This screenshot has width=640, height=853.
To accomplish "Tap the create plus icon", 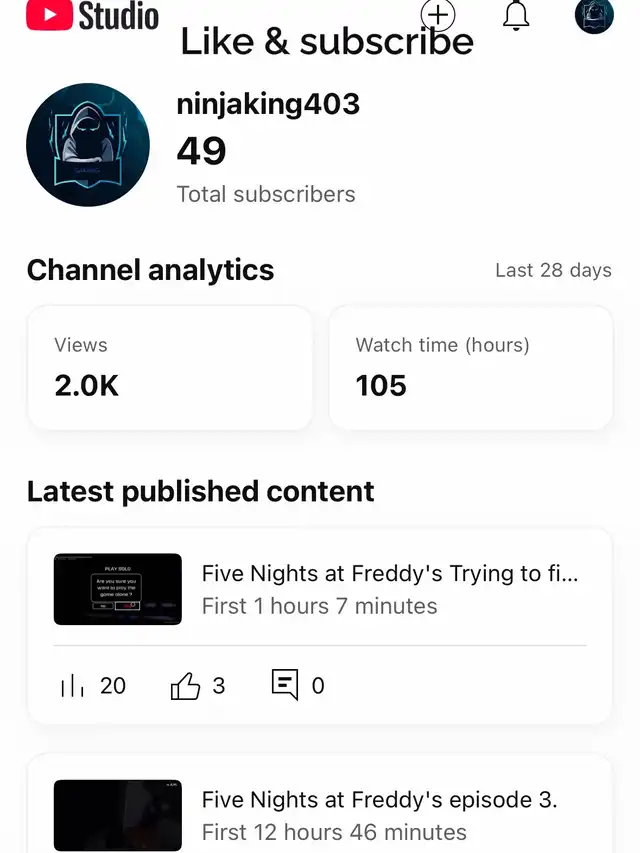I will coord(438,15).
